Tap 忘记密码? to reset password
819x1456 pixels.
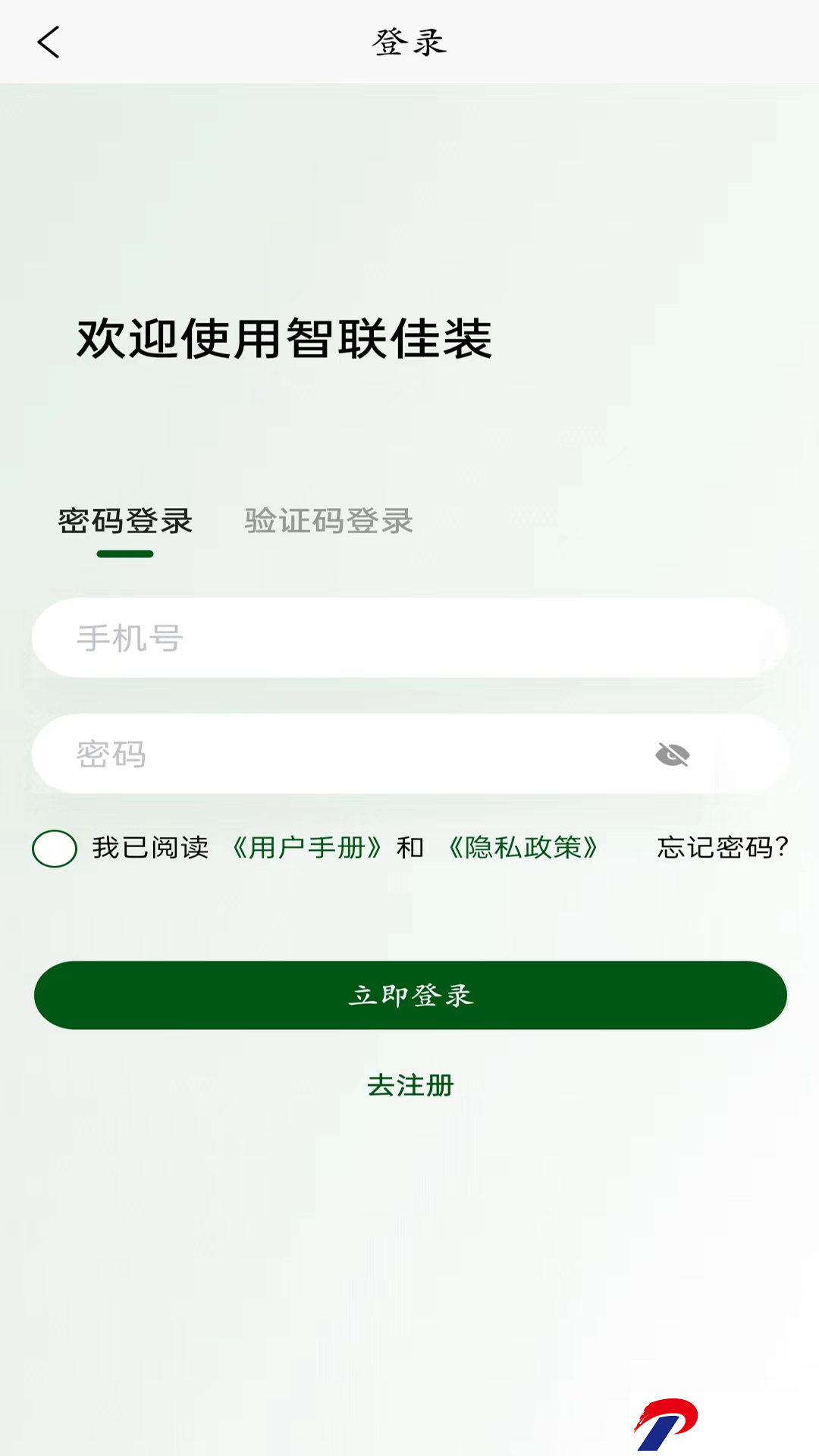click(x=723, y=847)
